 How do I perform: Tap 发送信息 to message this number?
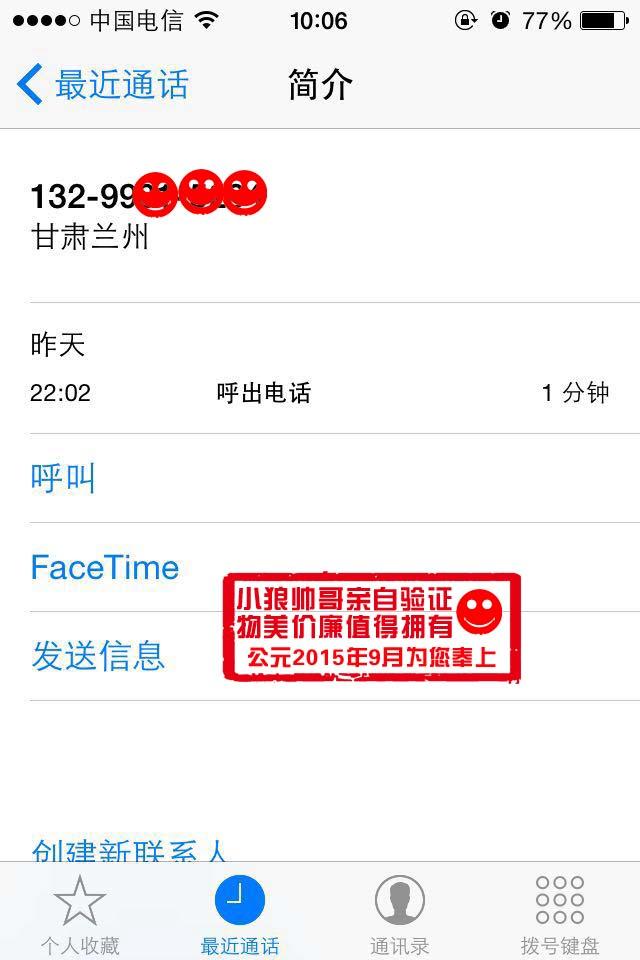click(98, 656)
